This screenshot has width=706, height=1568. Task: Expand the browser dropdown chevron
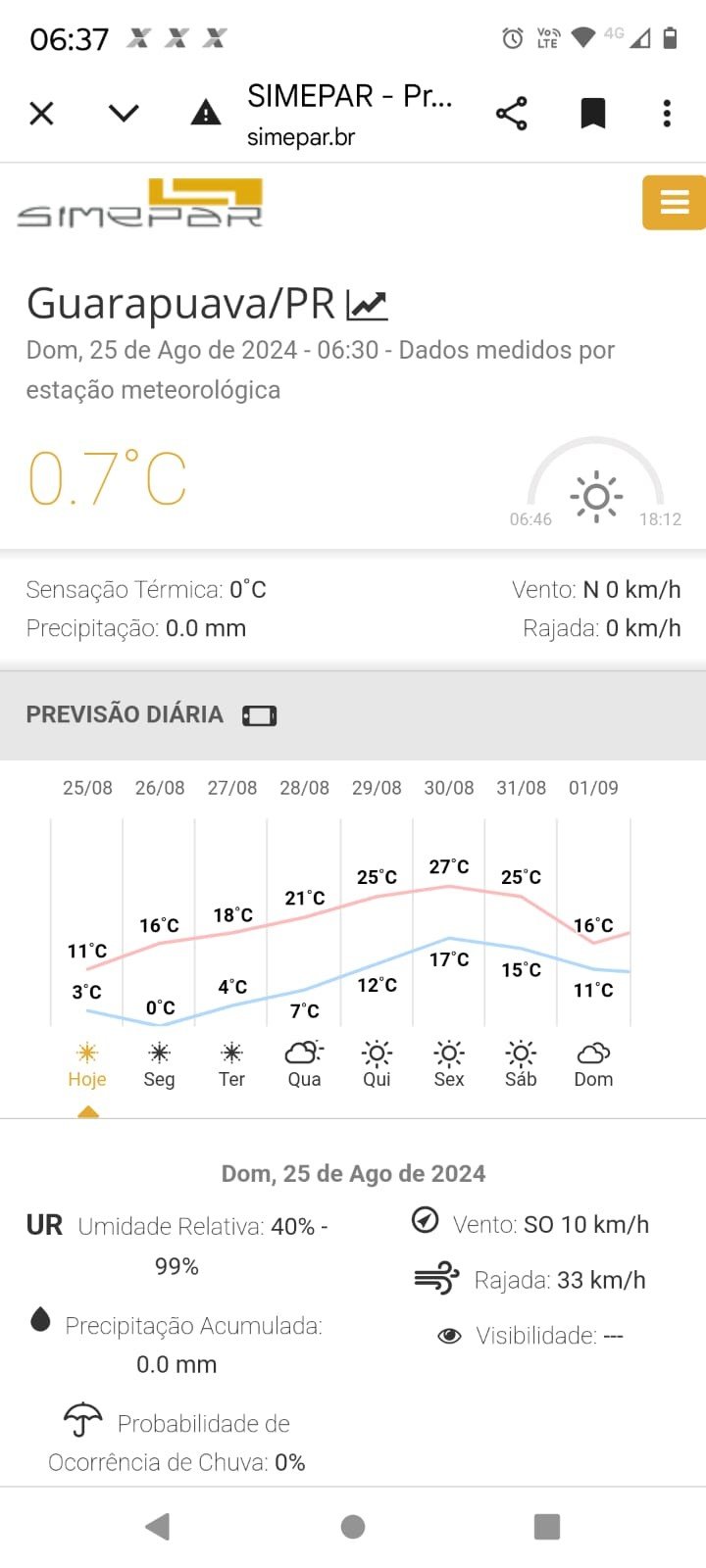click(124, 114)
